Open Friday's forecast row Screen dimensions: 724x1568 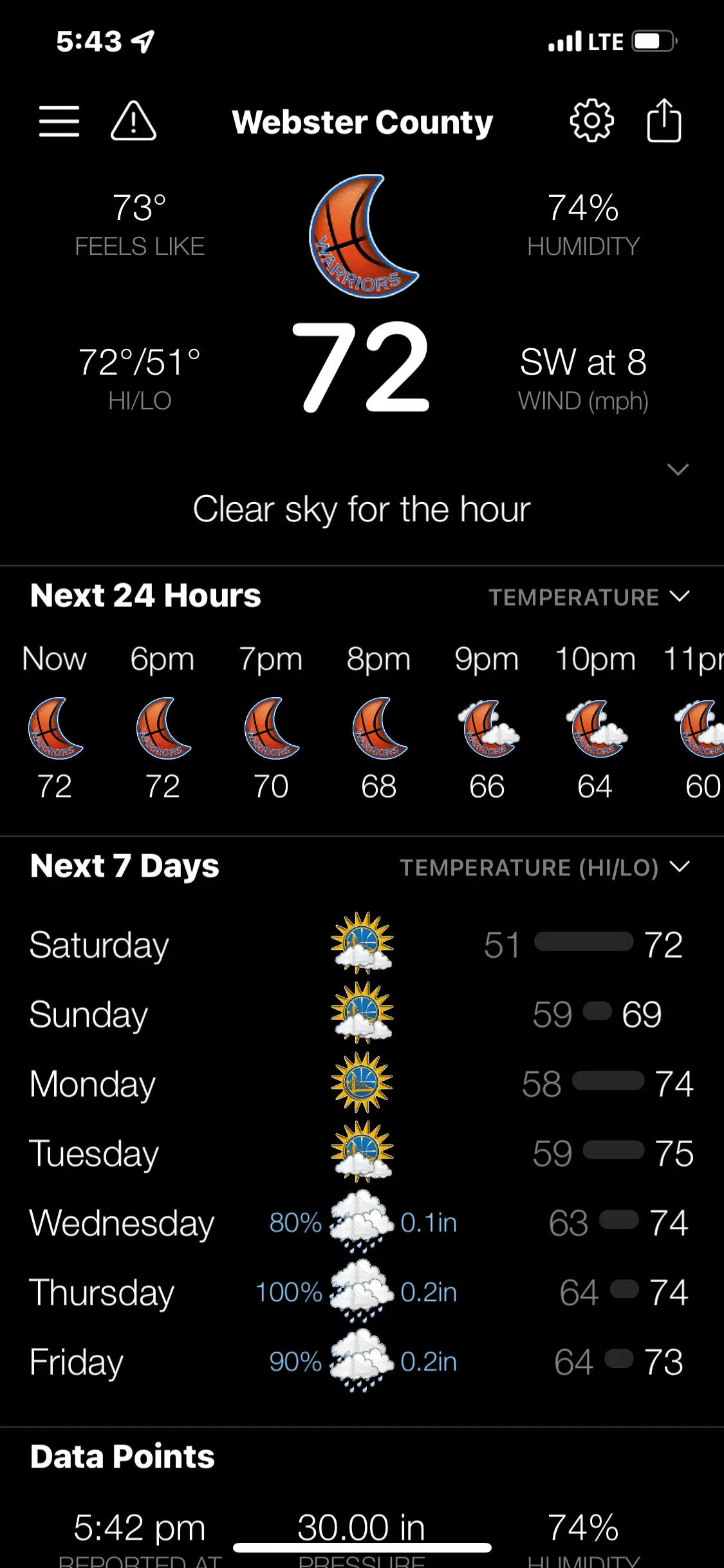point(362,1361)
